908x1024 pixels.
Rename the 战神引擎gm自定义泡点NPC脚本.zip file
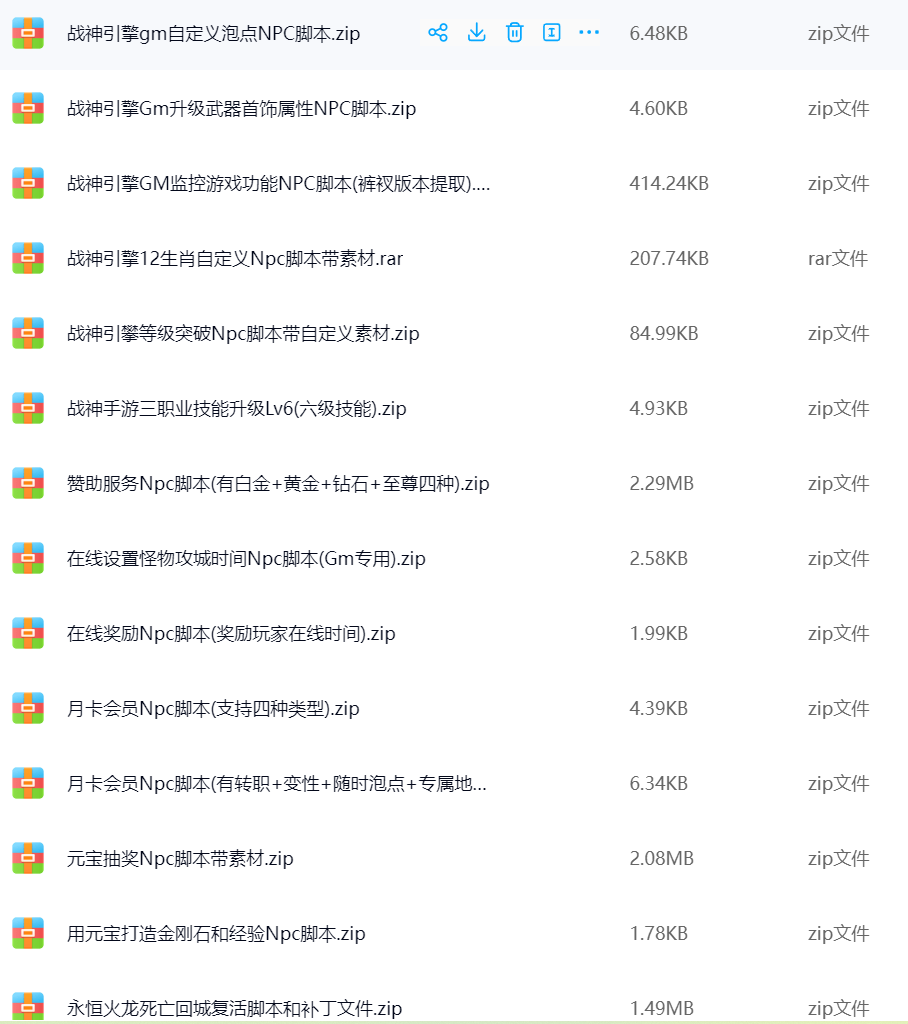(x=551, y=33)
